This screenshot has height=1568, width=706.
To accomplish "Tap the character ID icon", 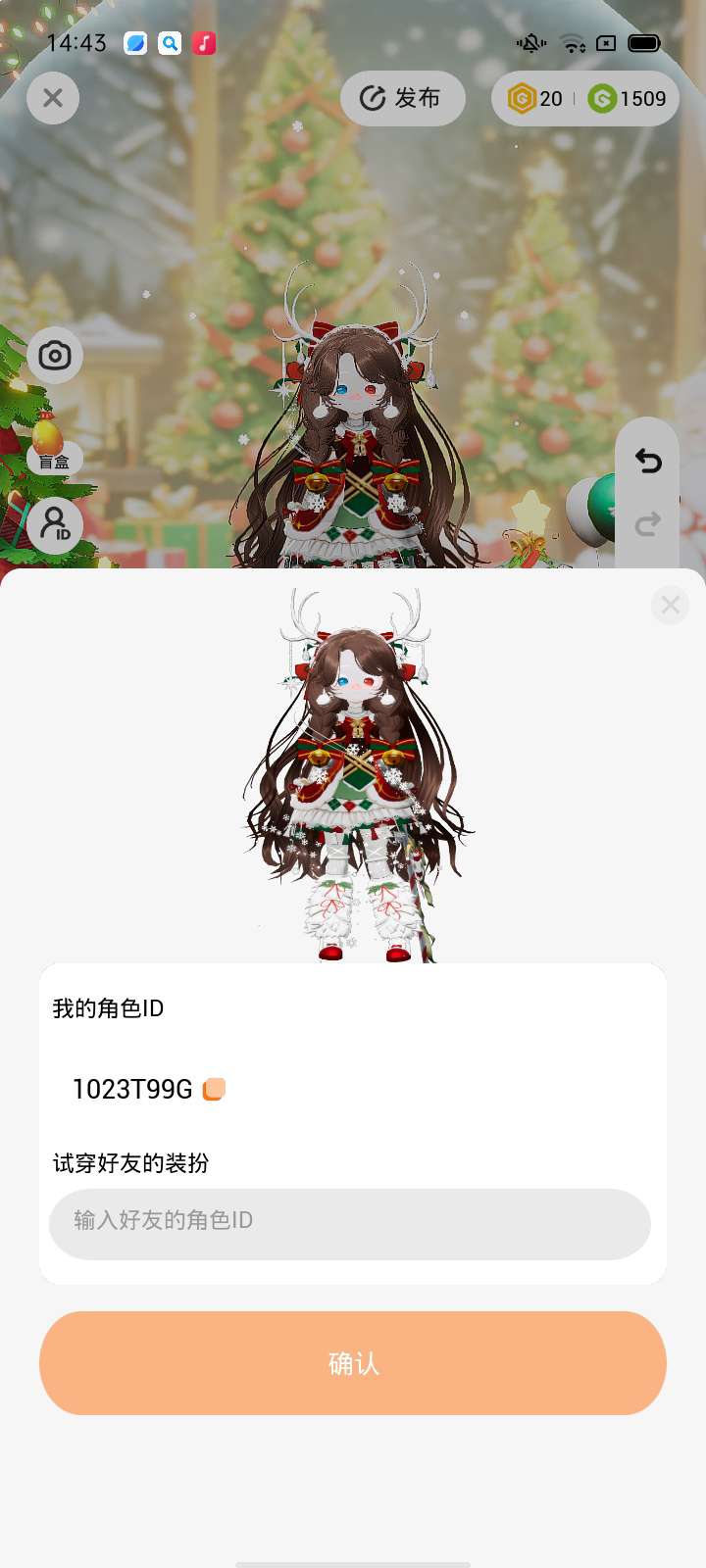I will 55,524.
